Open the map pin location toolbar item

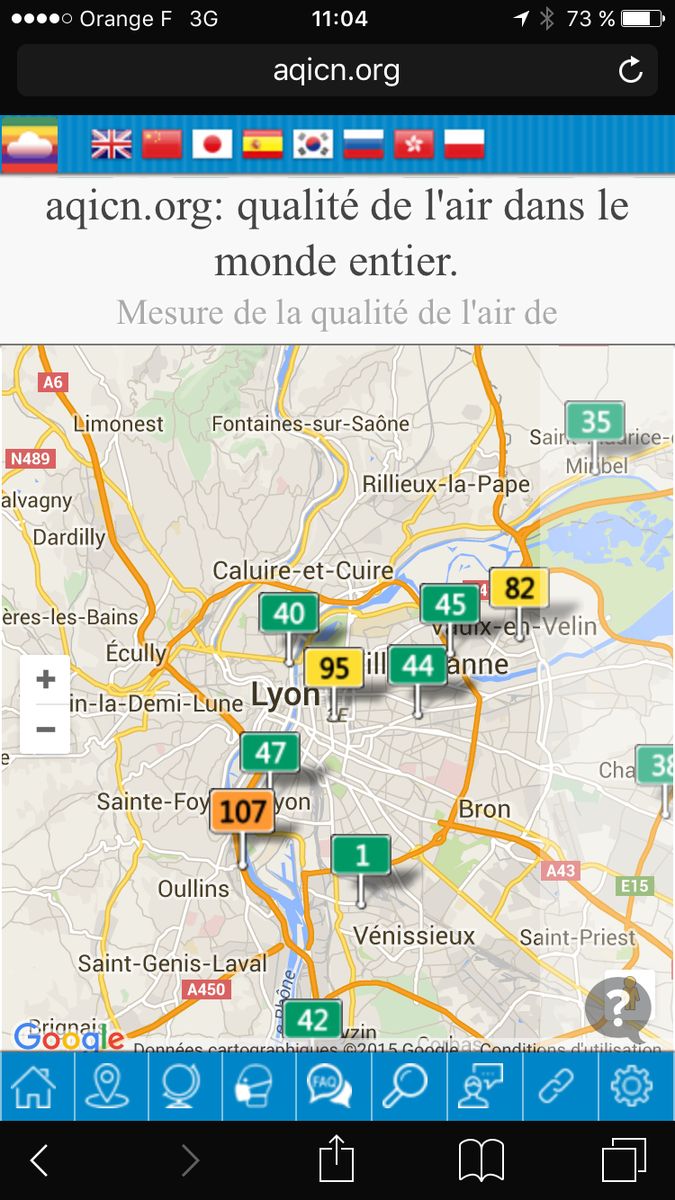tap(108, 1086)
